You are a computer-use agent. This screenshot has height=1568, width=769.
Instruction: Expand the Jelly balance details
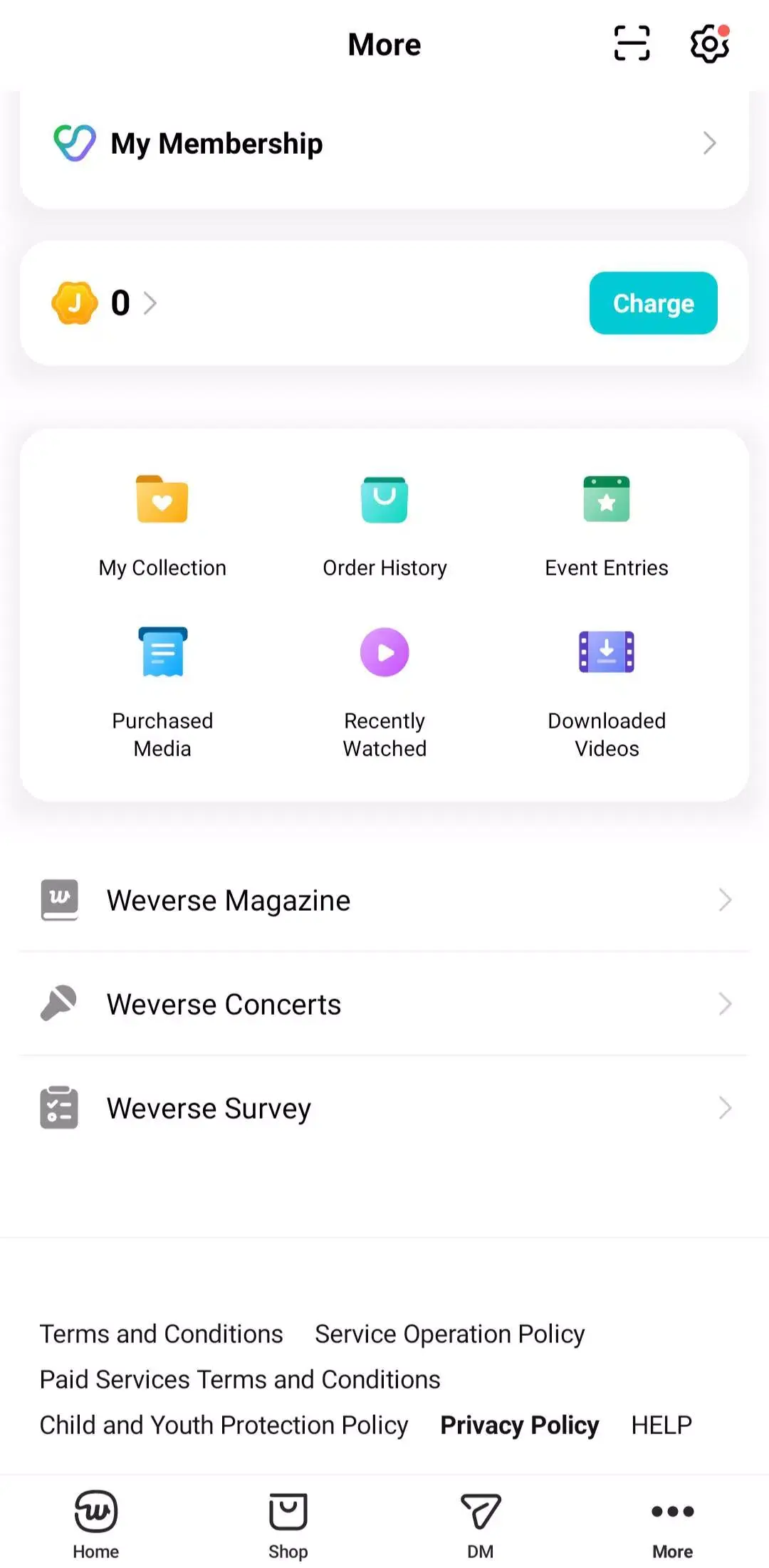pos(151,303)
